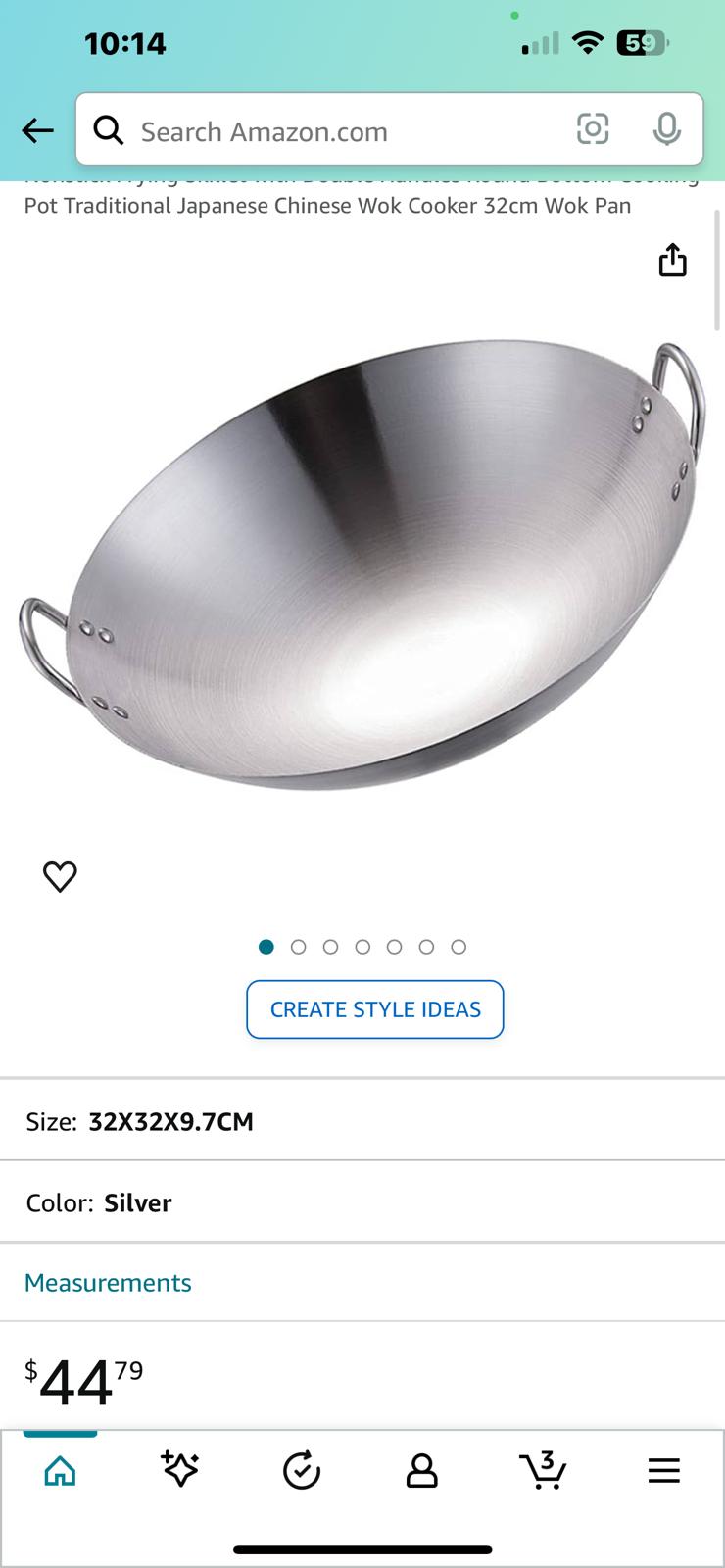Open the sparkle Rufus AI tab
The image size is (725, 1568).
click(x=180, y=1470)
